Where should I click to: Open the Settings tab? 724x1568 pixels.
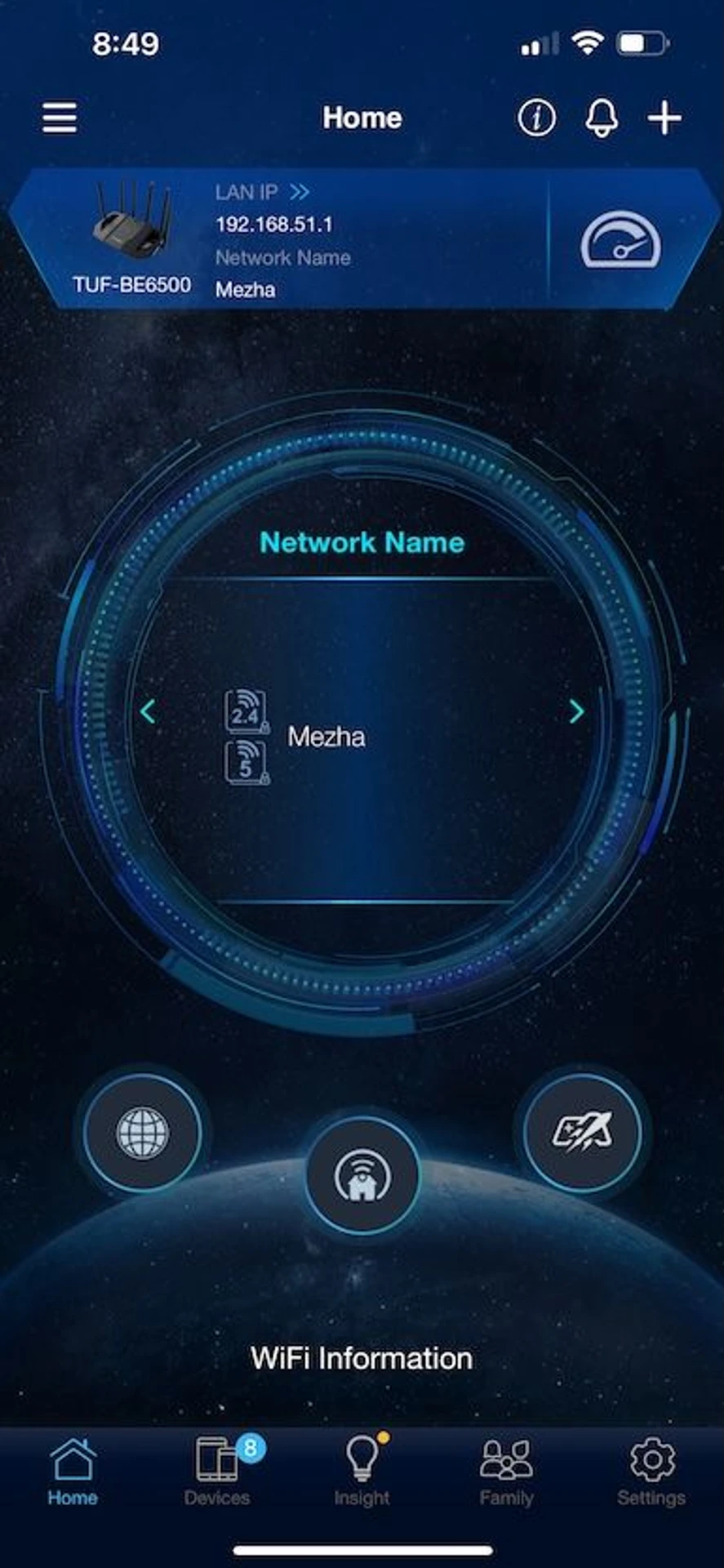(x=651, y=1472)
